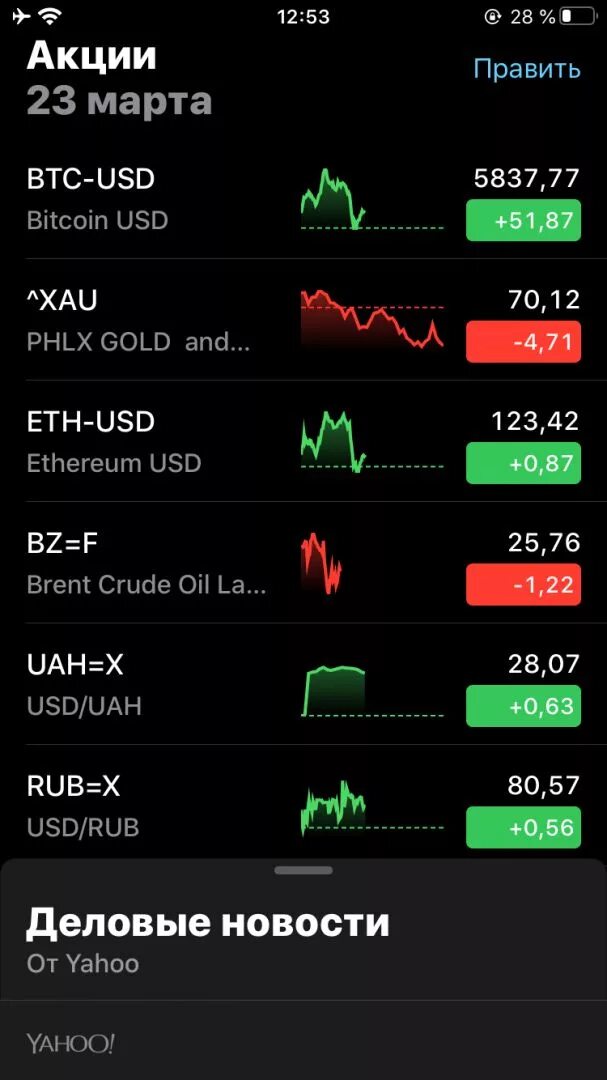
Task: Open the ^XAU PHLX GOLD row
Action: pos(303,320)
